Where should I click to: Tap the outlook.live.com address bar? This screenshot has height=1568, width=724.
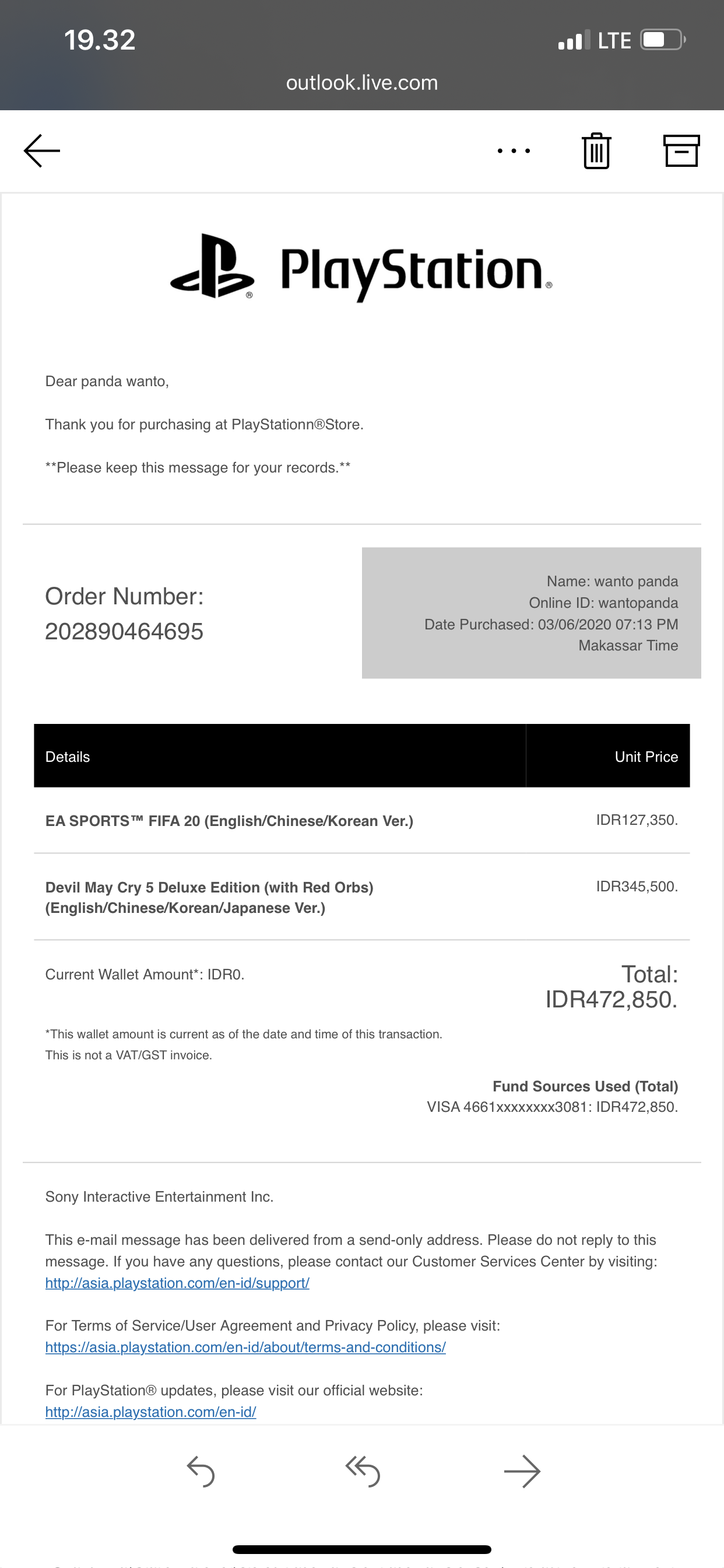(362, 83)
